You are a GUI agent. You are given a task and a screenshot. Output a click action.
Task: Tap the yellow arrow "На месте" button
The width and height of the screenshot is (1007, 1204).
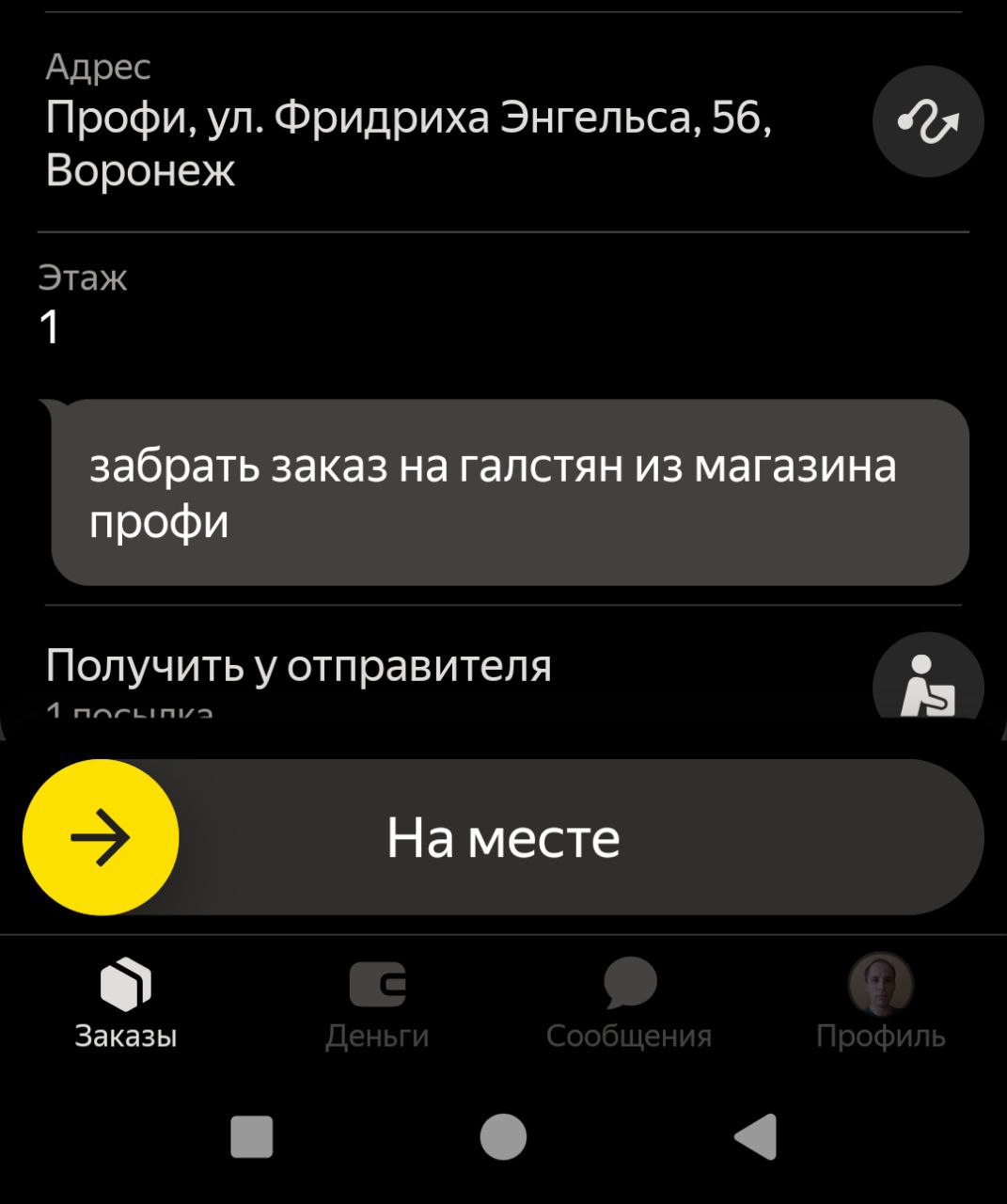pos(101,836)
